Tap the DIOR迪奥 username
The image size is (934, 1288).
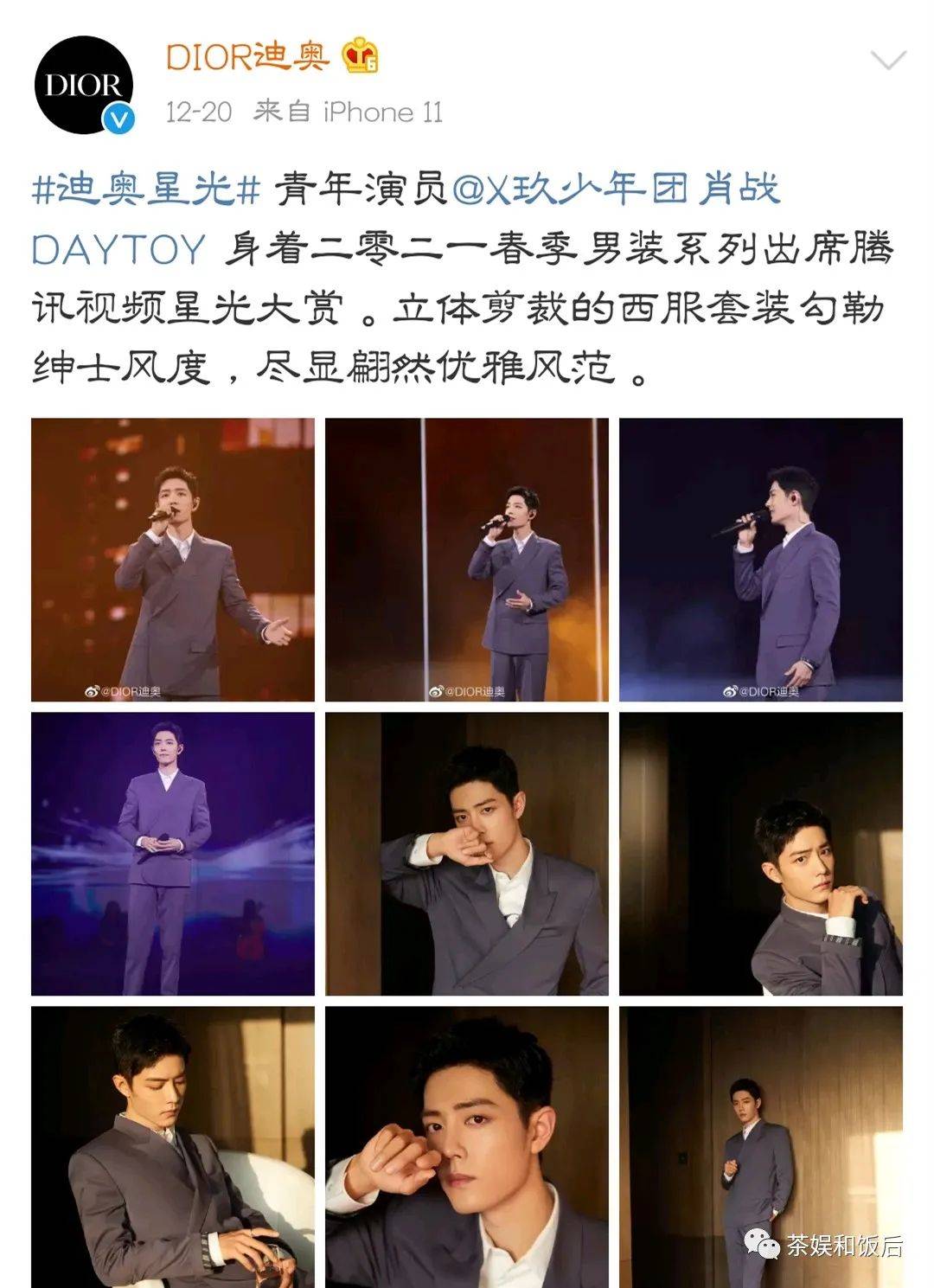pyautogui.click(x=247, y=57)
